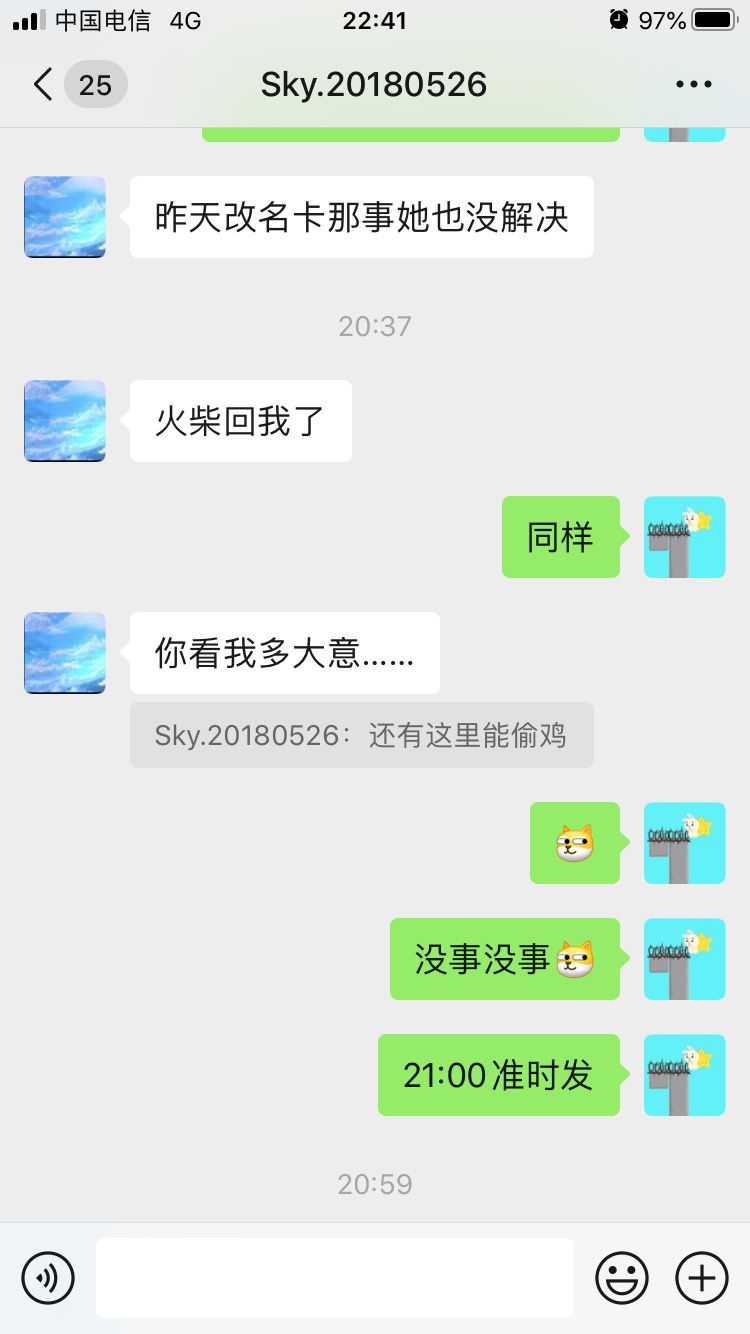Screen dimensions: 750x1334
Task: Open attachment options with the plus icon
Action: [x=701, y=1277]
